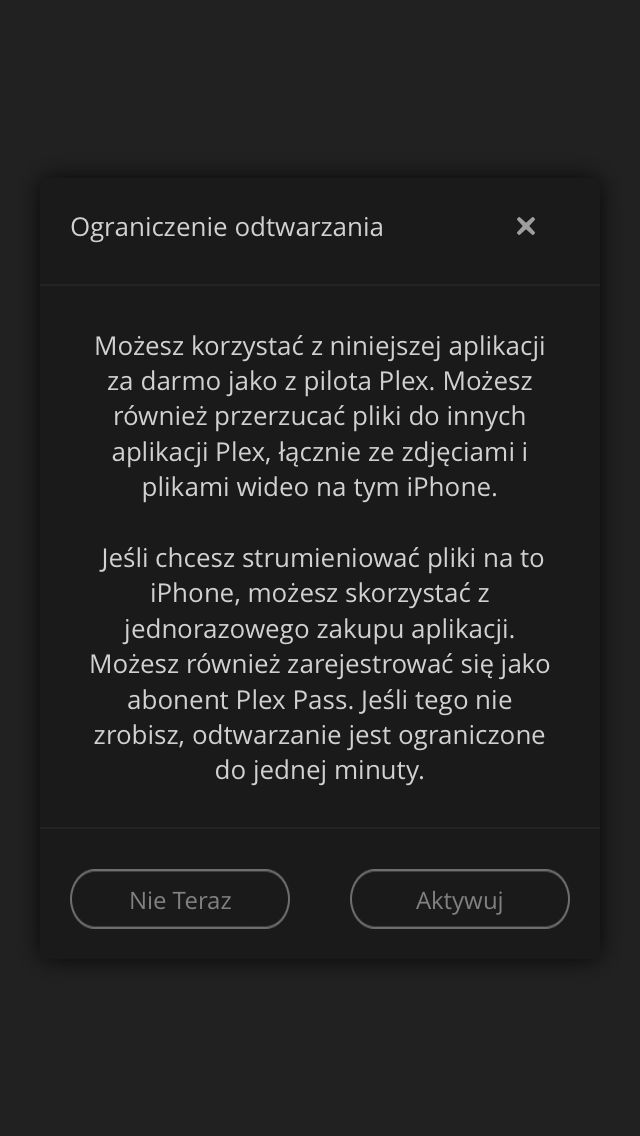
Task: Tap the Nie Teraz button
Action: tap(180, 899)
